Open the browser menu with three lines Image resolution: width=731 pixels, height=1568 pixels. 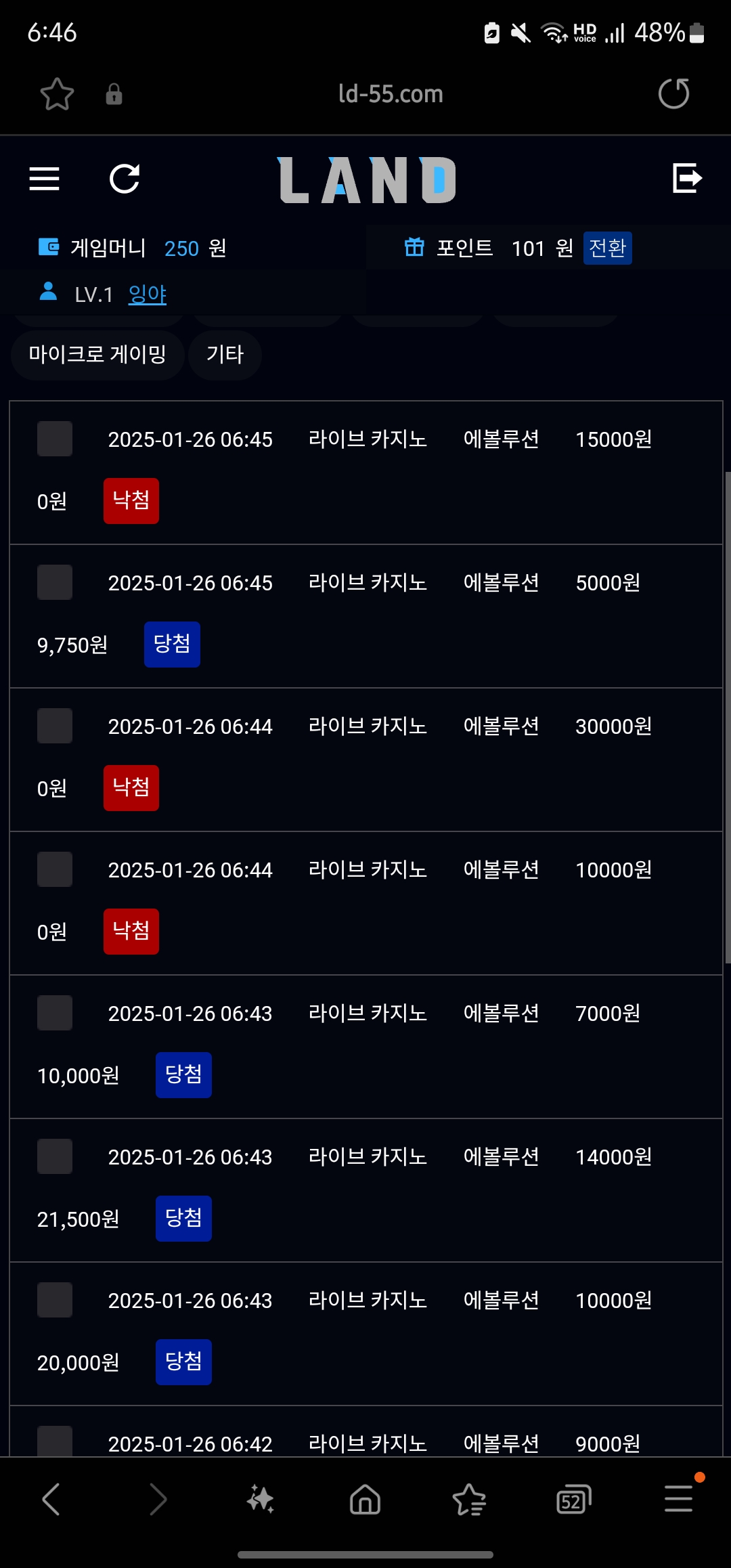pyautogui.click(x=678, y=1498)
